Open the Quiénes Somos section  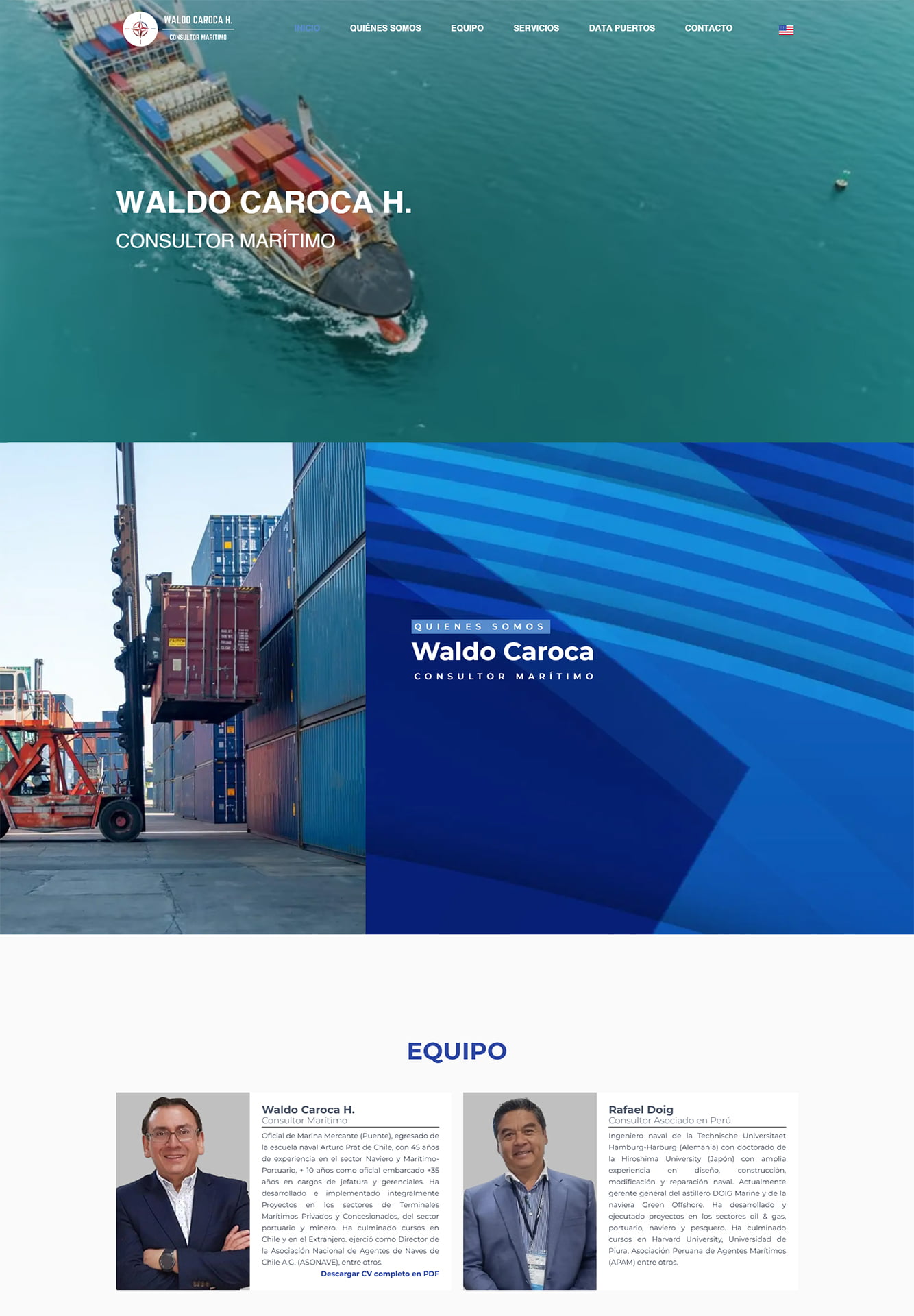pyautogui.click(x=385, y=28)
